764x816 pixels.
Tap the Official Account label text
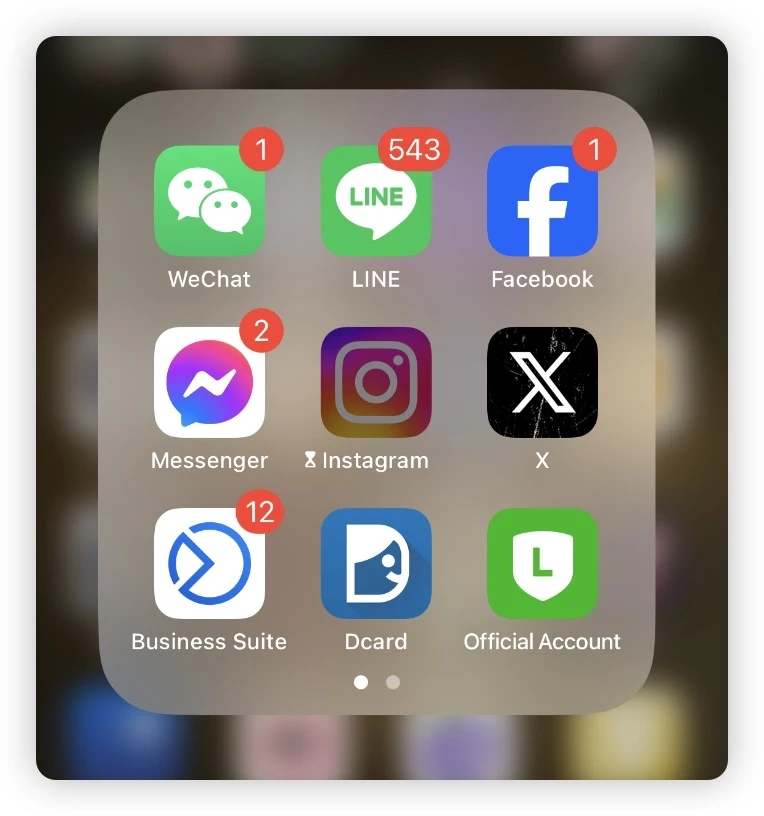point(541,641)
